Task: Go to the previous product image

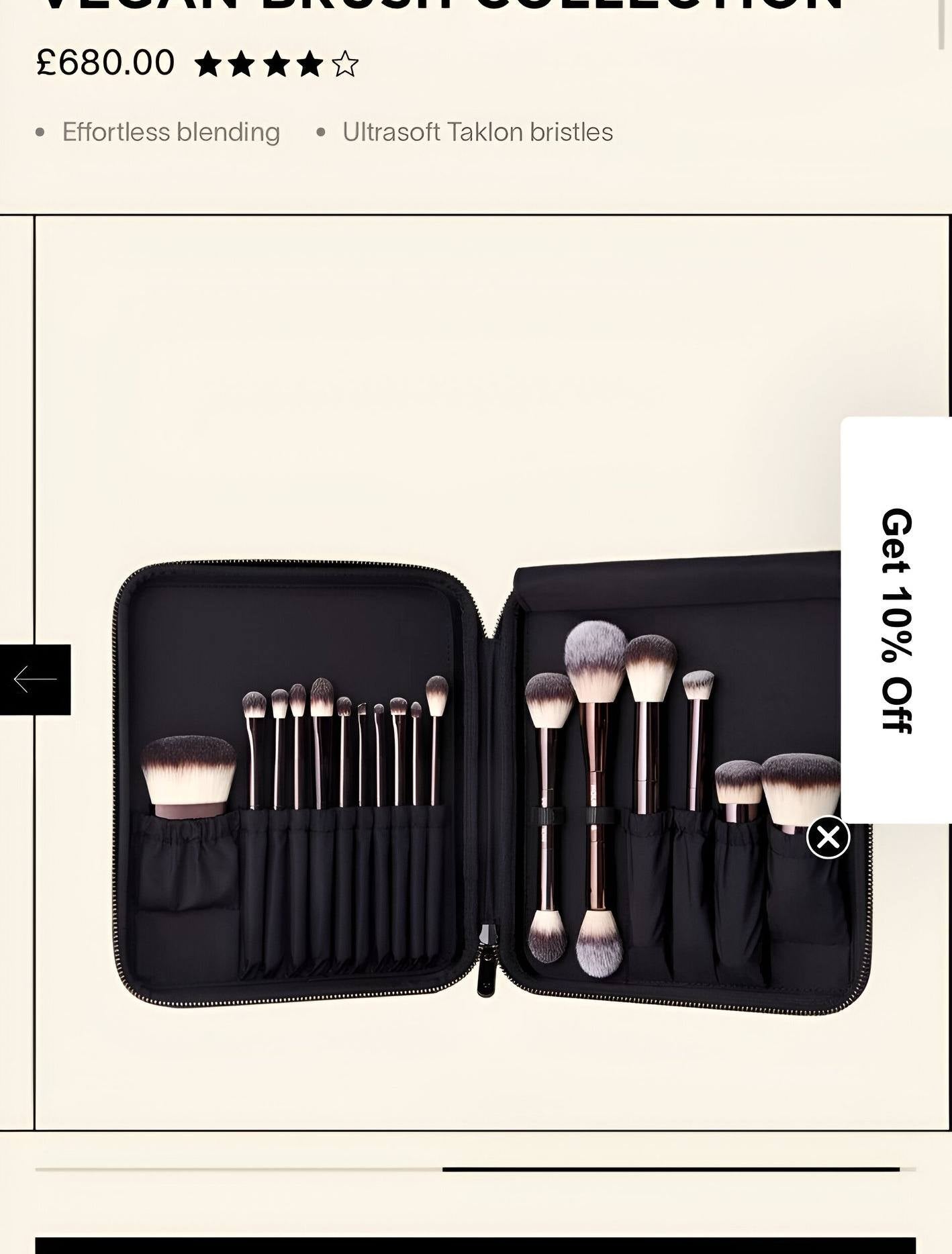Action: coord(35,679)
